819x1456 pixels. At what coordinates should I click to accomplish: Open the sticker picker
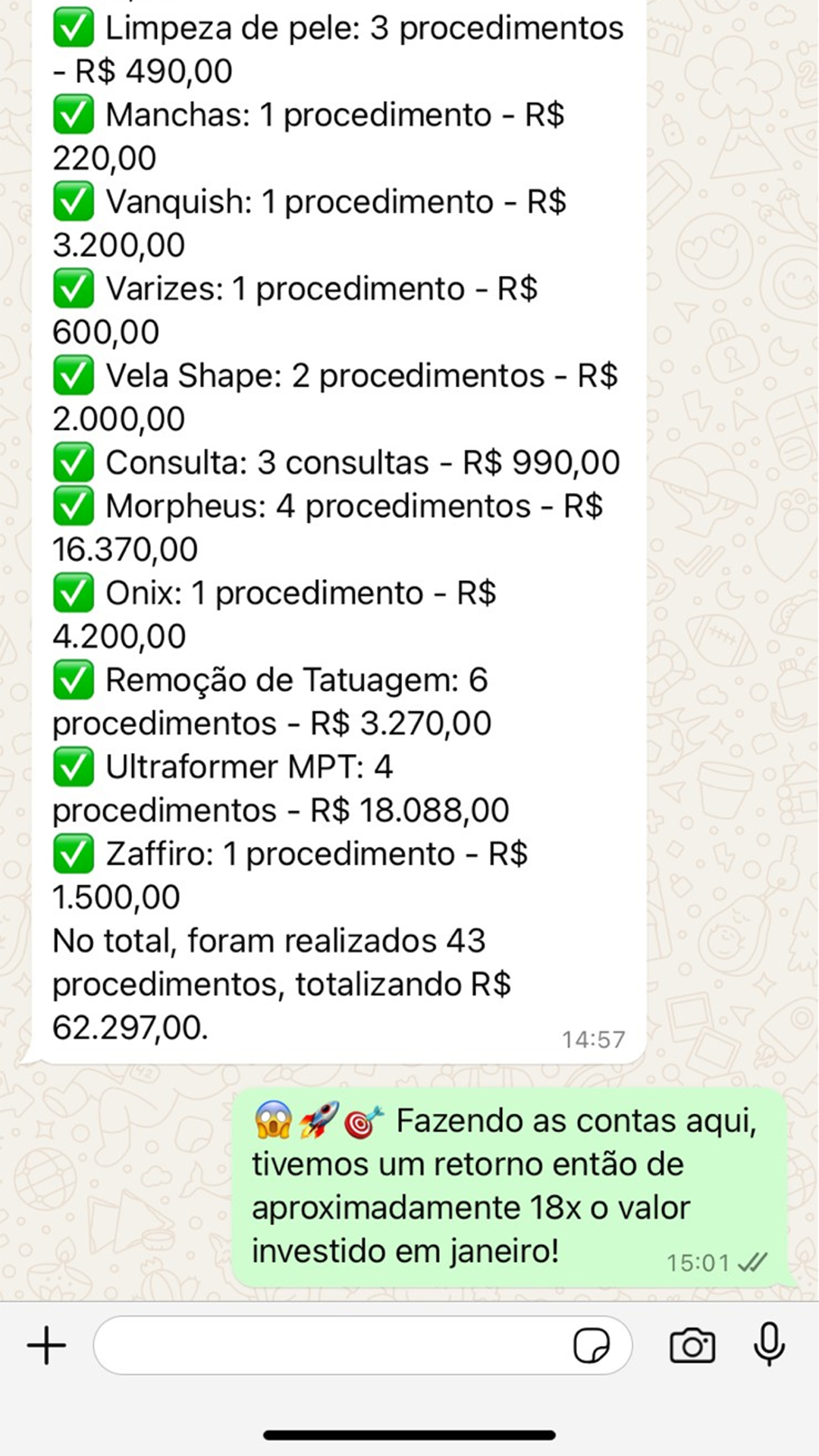(591, 1346)
